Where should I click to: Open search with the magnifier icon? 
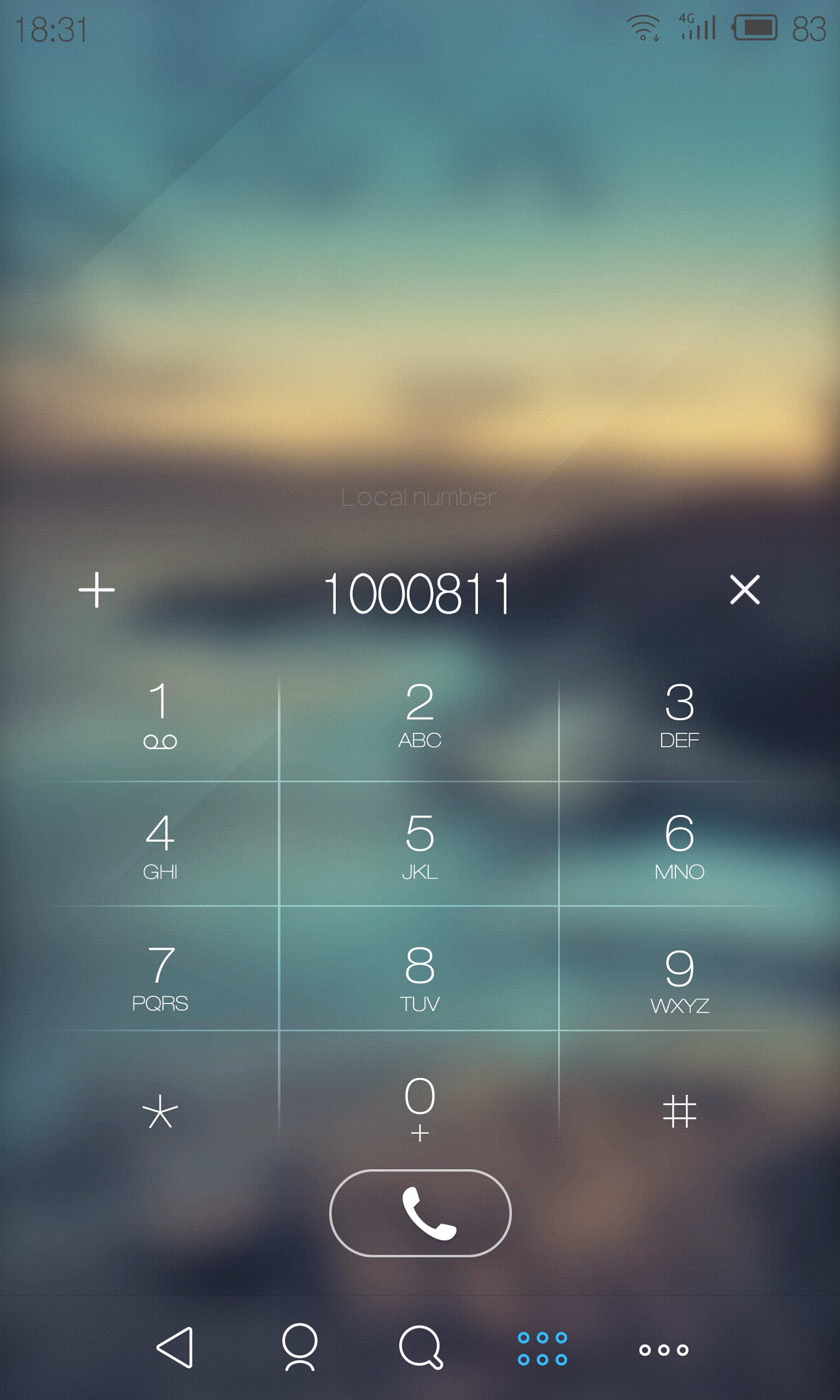[x=421, y=1347]
